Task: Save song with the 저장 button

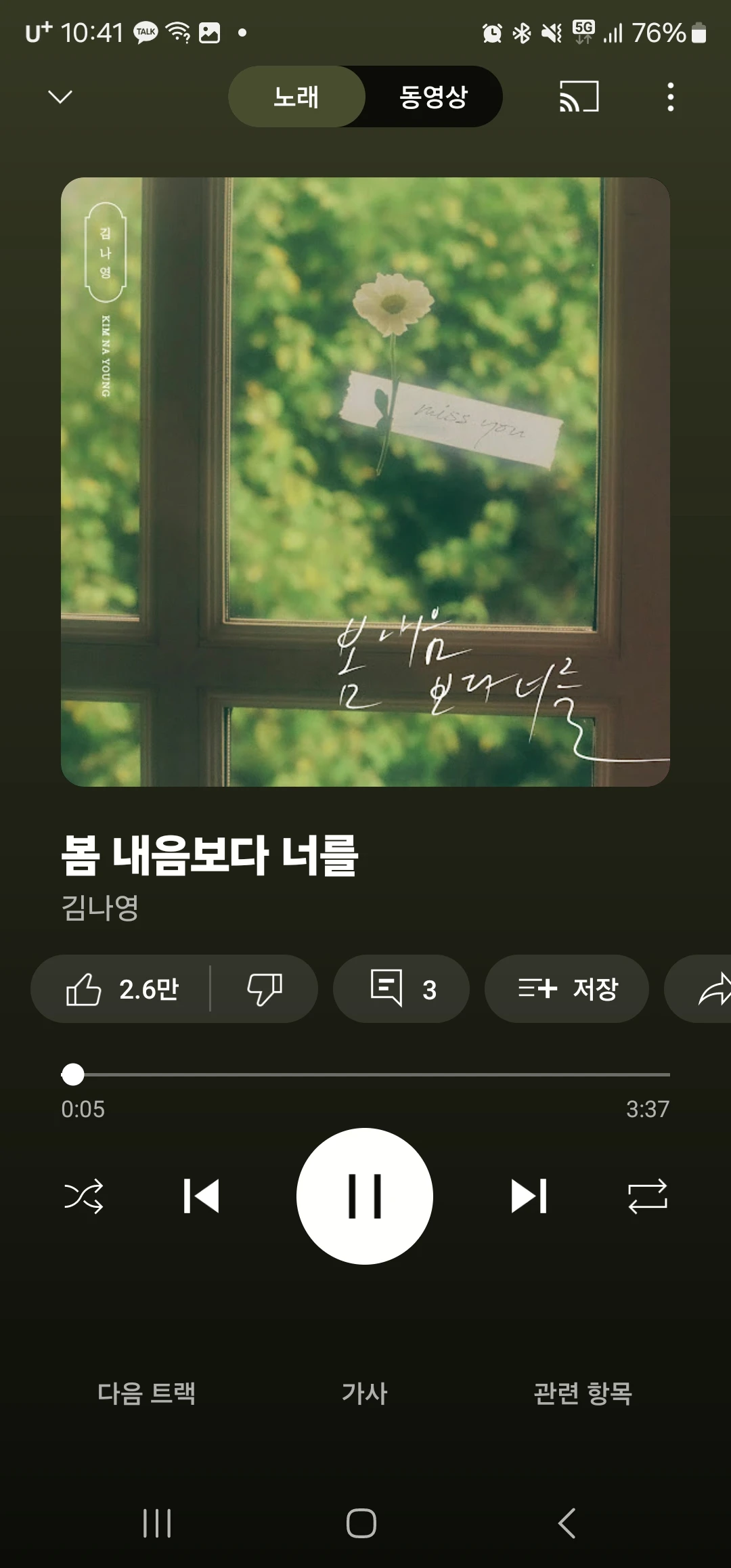Action: pyautogui.click(x=567, y=989)
